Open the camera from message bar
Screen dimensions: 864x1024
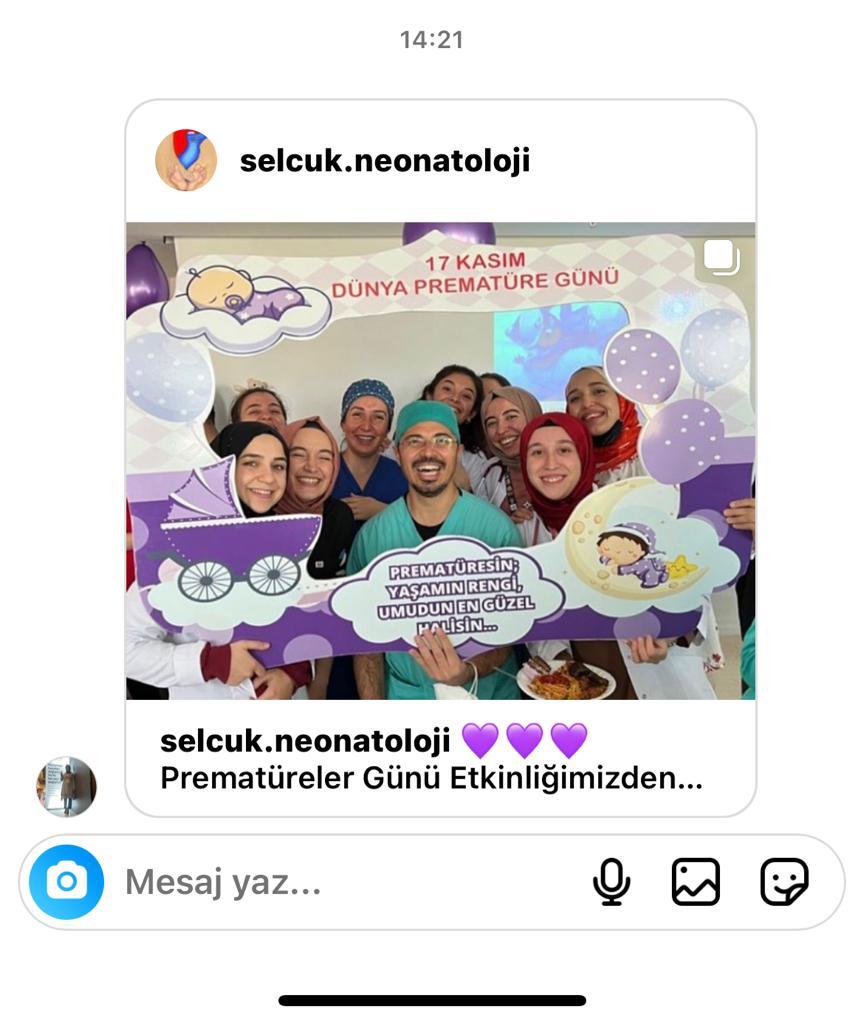(66, 882)
